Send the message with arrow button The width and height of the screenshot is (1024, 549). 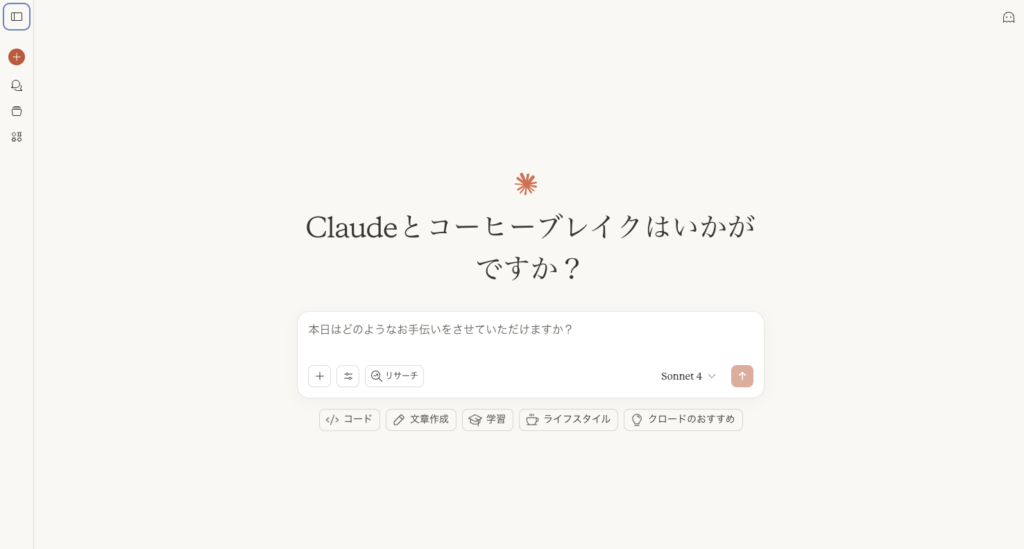click(x=742, y=376)
